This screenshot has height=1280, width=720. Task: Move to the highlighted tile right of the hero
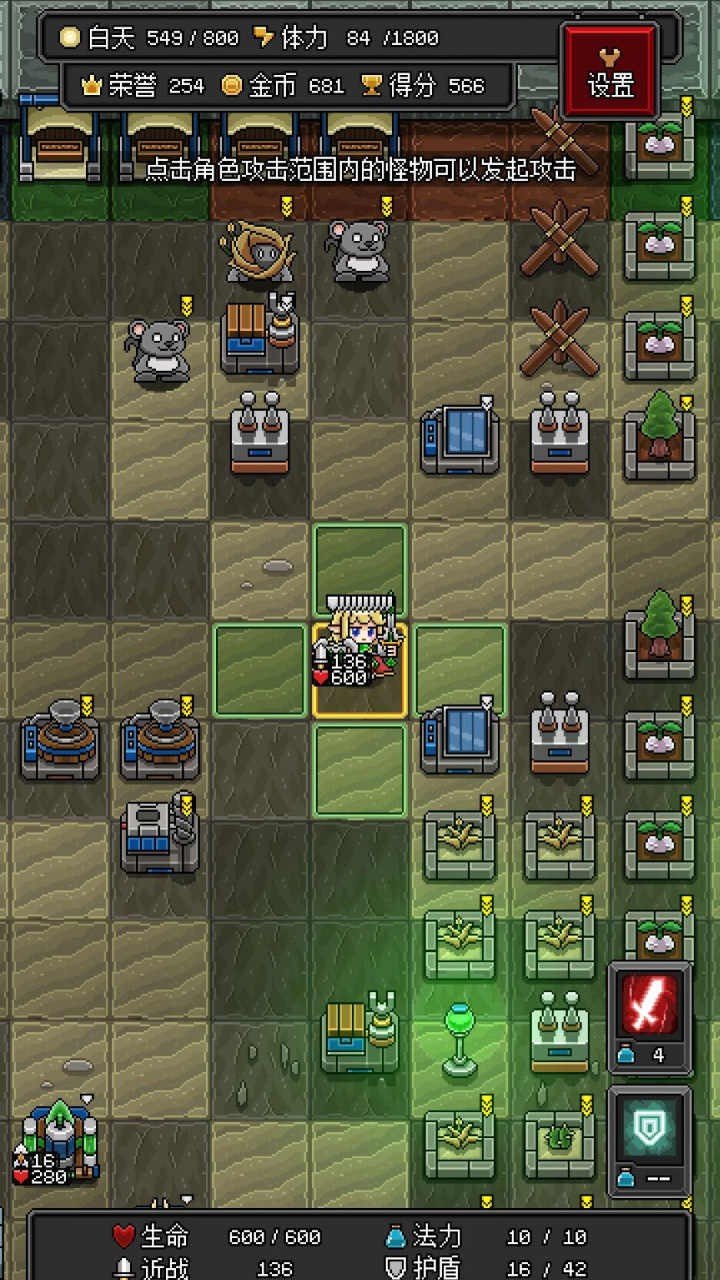[461, 669]
